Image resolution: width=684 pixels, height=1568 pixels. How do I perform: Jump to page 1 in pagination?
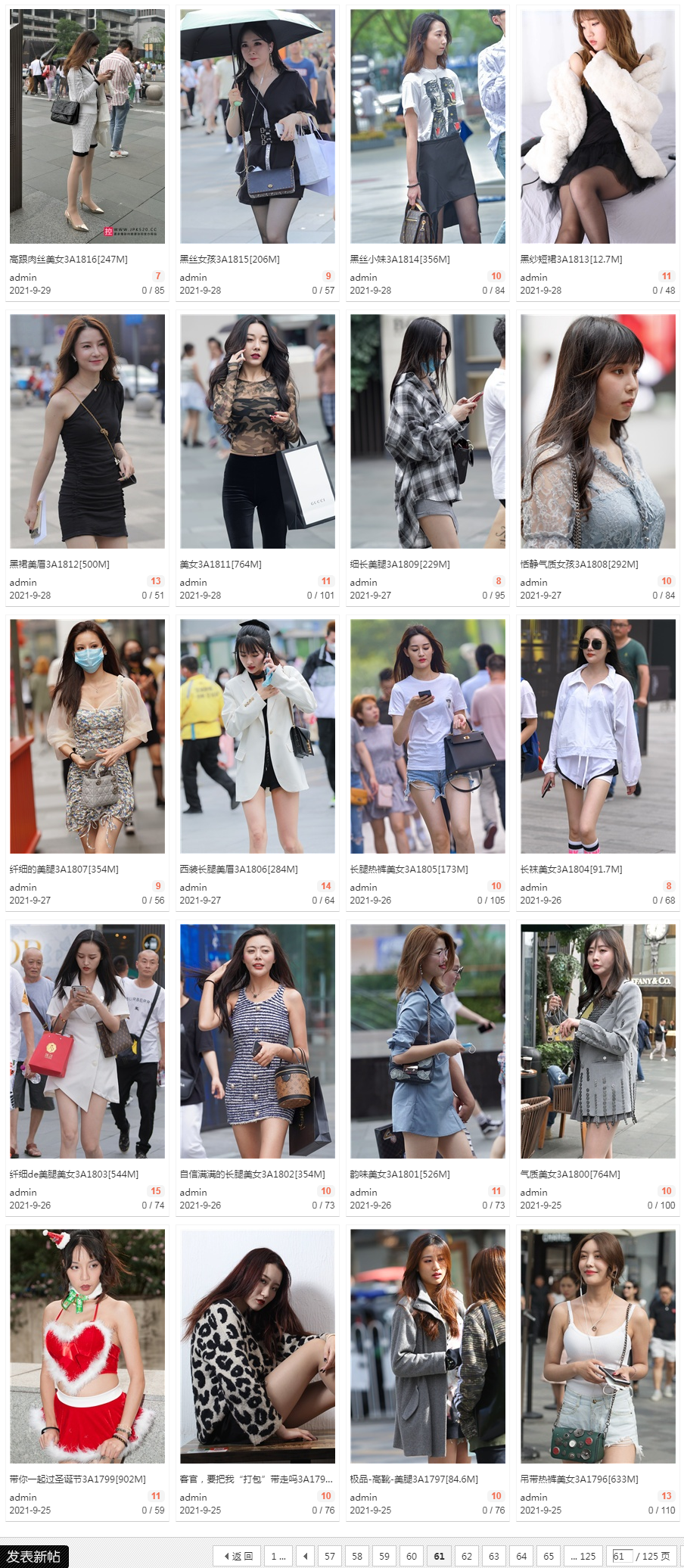[x=278, y=1556]
